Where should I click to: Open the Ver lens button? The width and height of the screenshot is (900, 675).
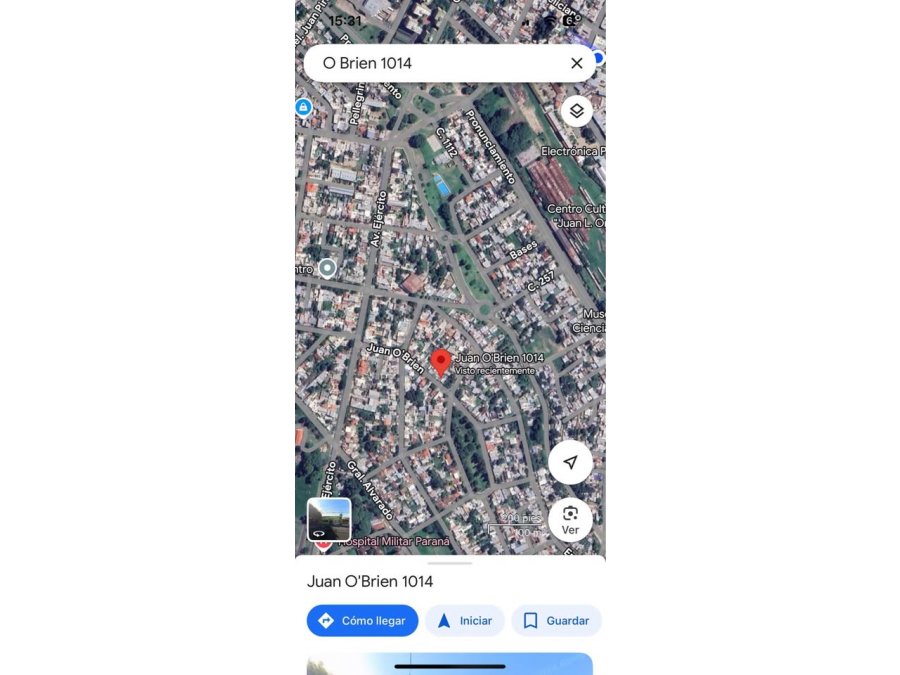(x=570, y=519)
